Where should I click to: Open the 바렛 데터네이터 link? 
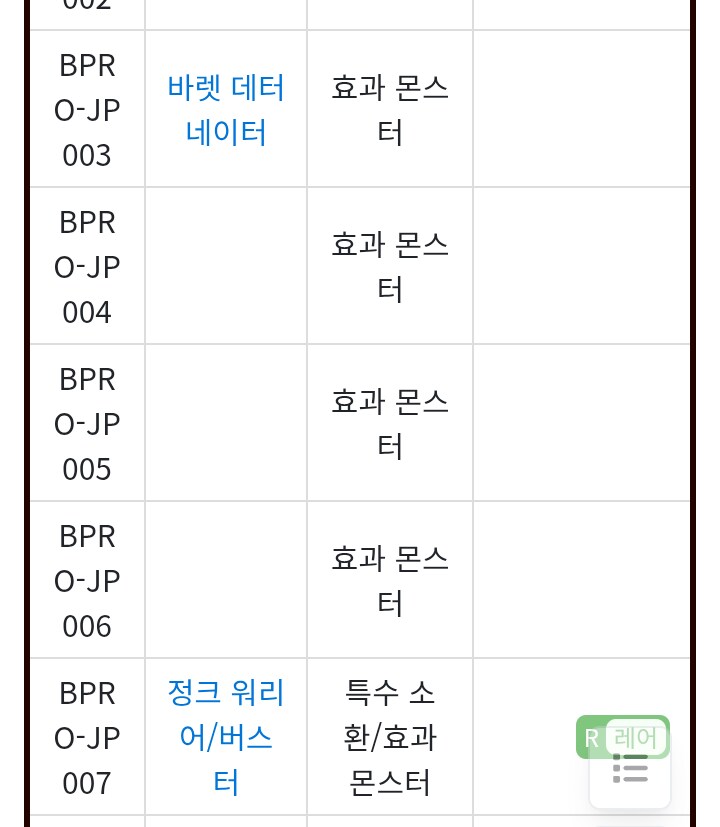226,110
